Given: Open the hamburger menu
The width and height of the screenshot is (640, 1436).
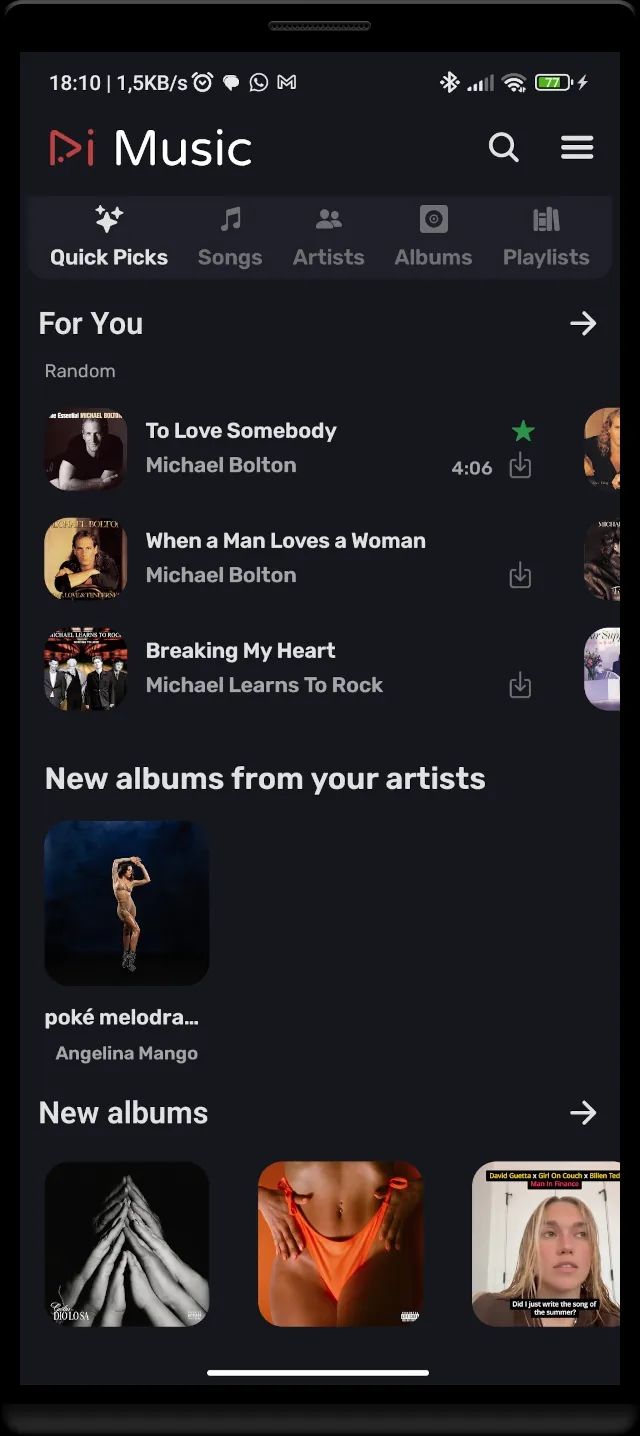Looking at the screenshot, I should tap(577, 148).
